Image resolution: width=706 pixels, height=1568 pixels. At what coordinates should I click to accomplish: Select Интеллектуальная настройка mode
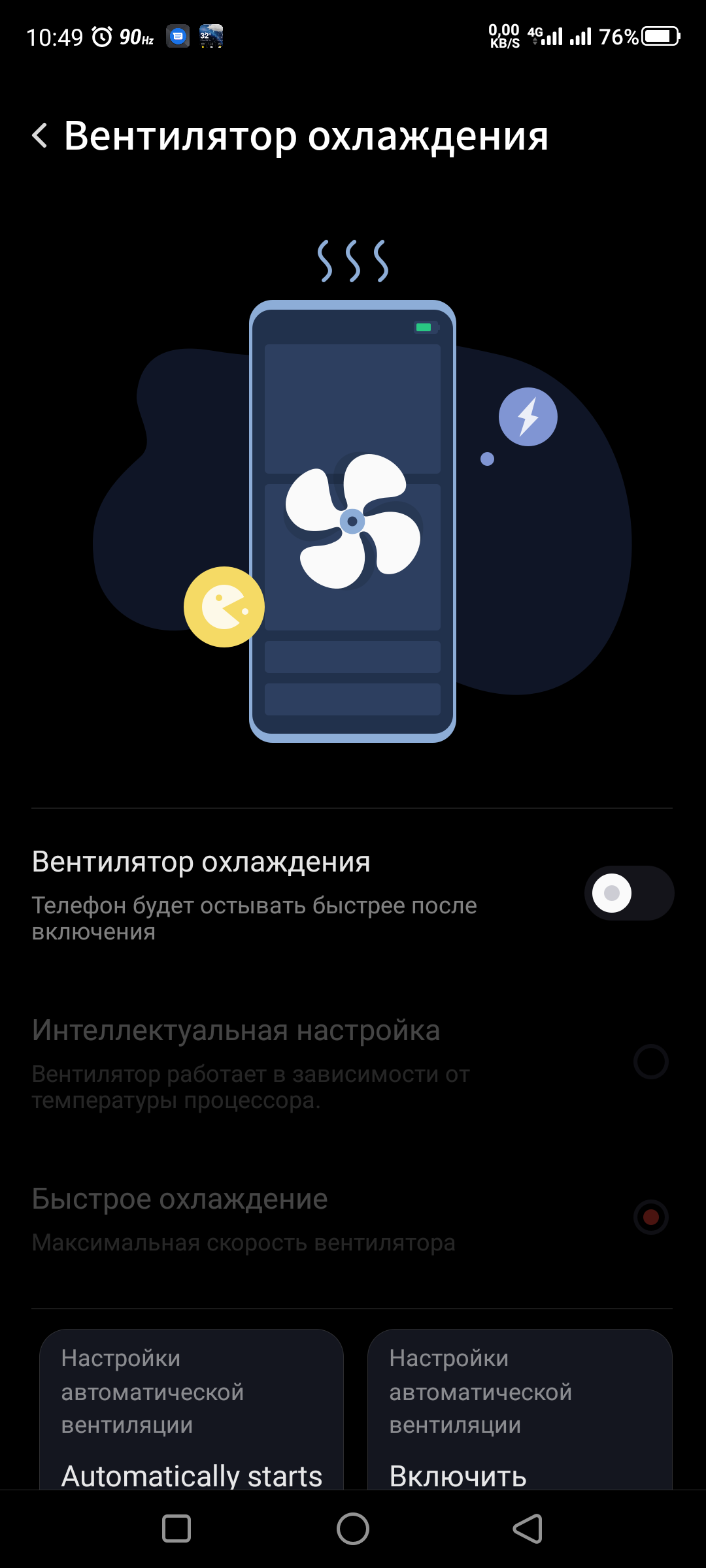(x=650, y=1062)
